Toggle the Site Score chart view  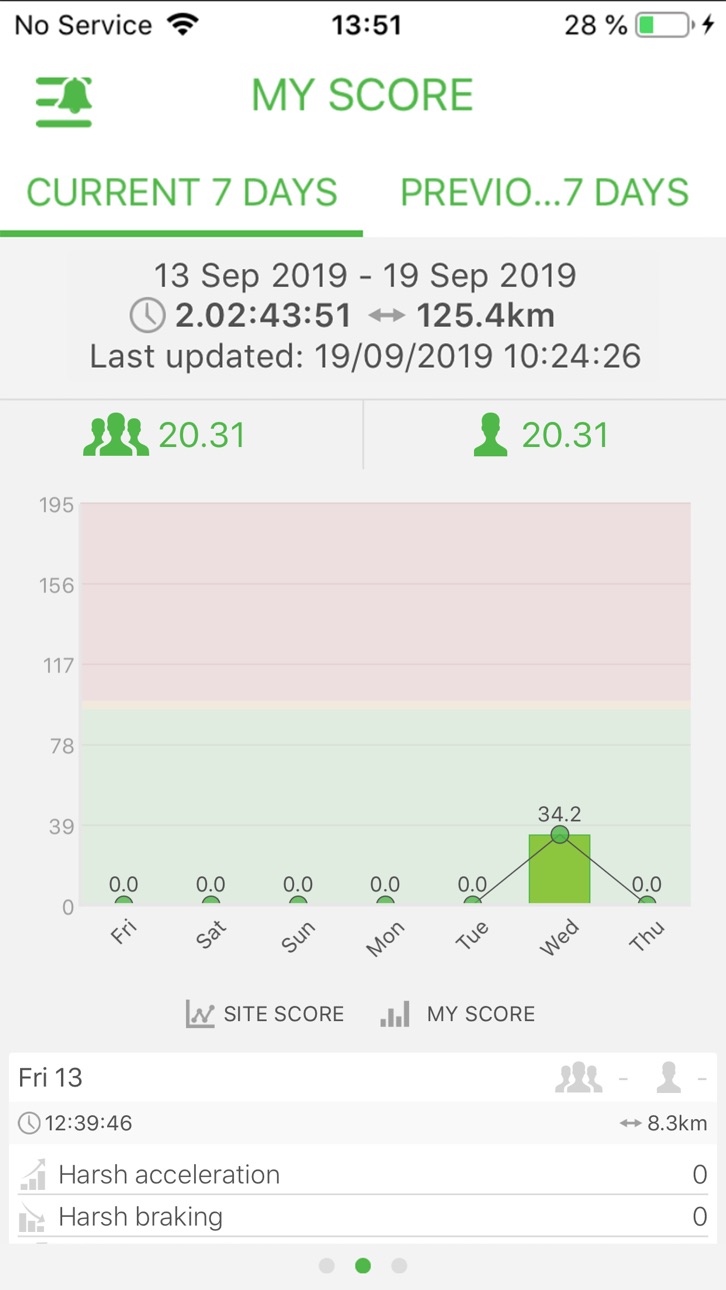click(x=264, y=1014)
